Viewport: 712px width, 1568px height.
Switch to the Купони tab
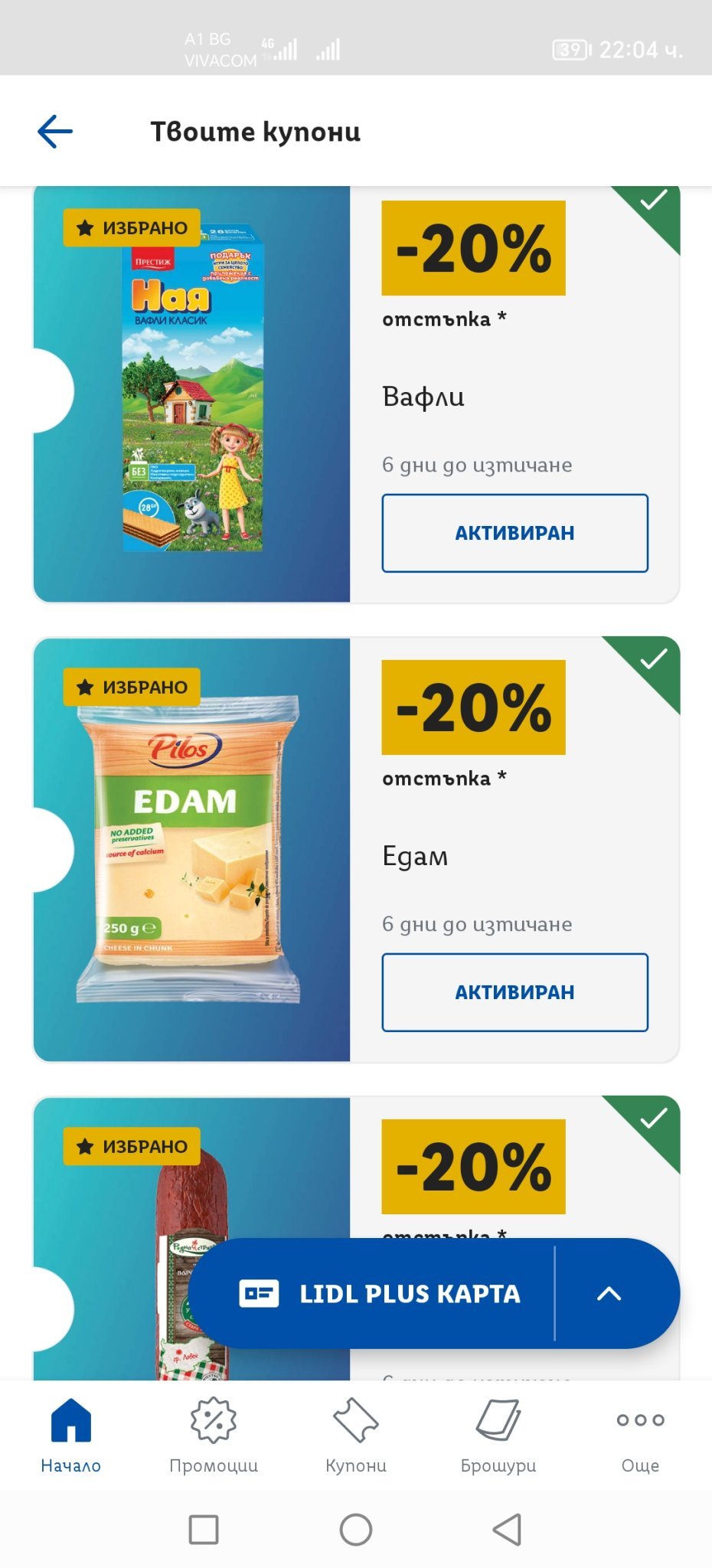point(356,1435)
